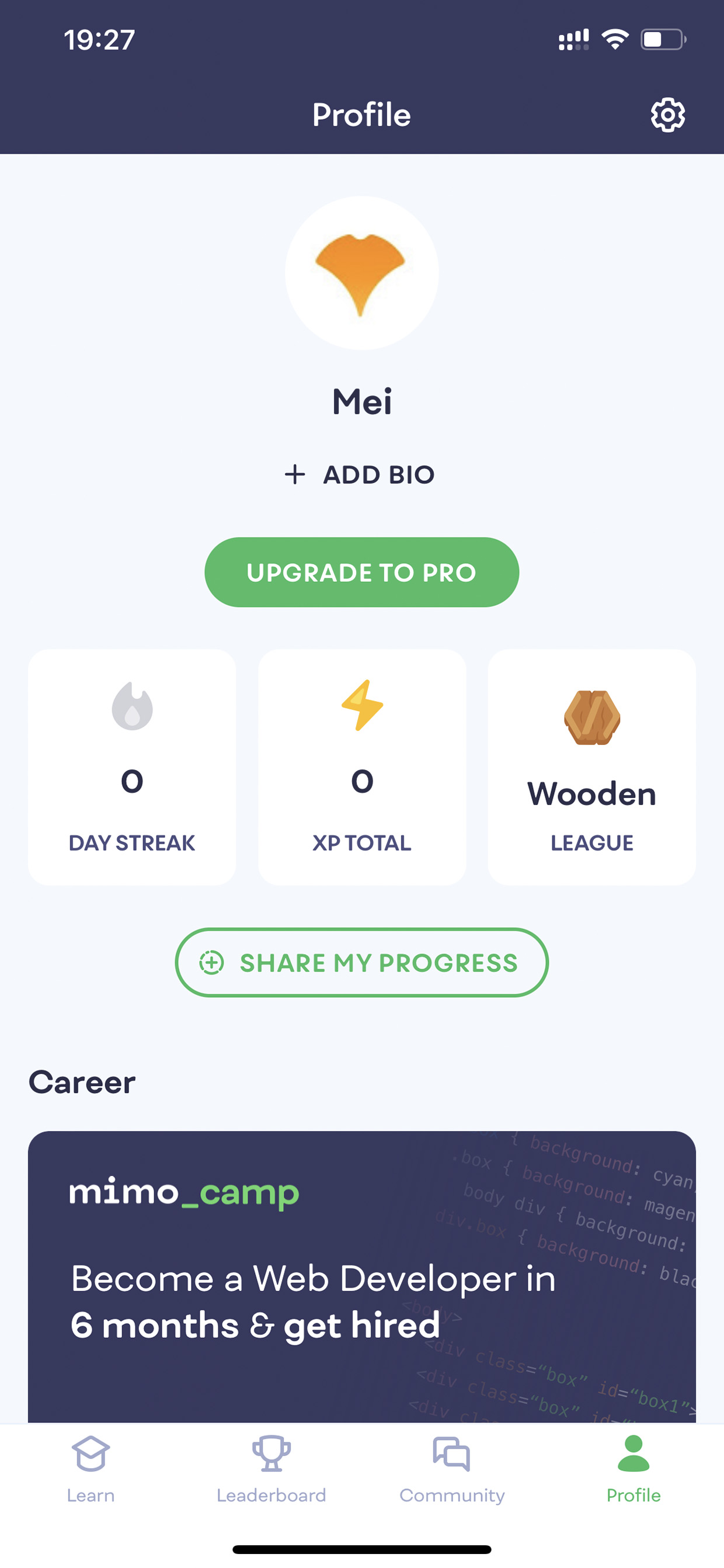The height and width of the screenshot is (1568, 724).
Task: Switch to the Learn tab
Action: click(x=90, y=1469)
